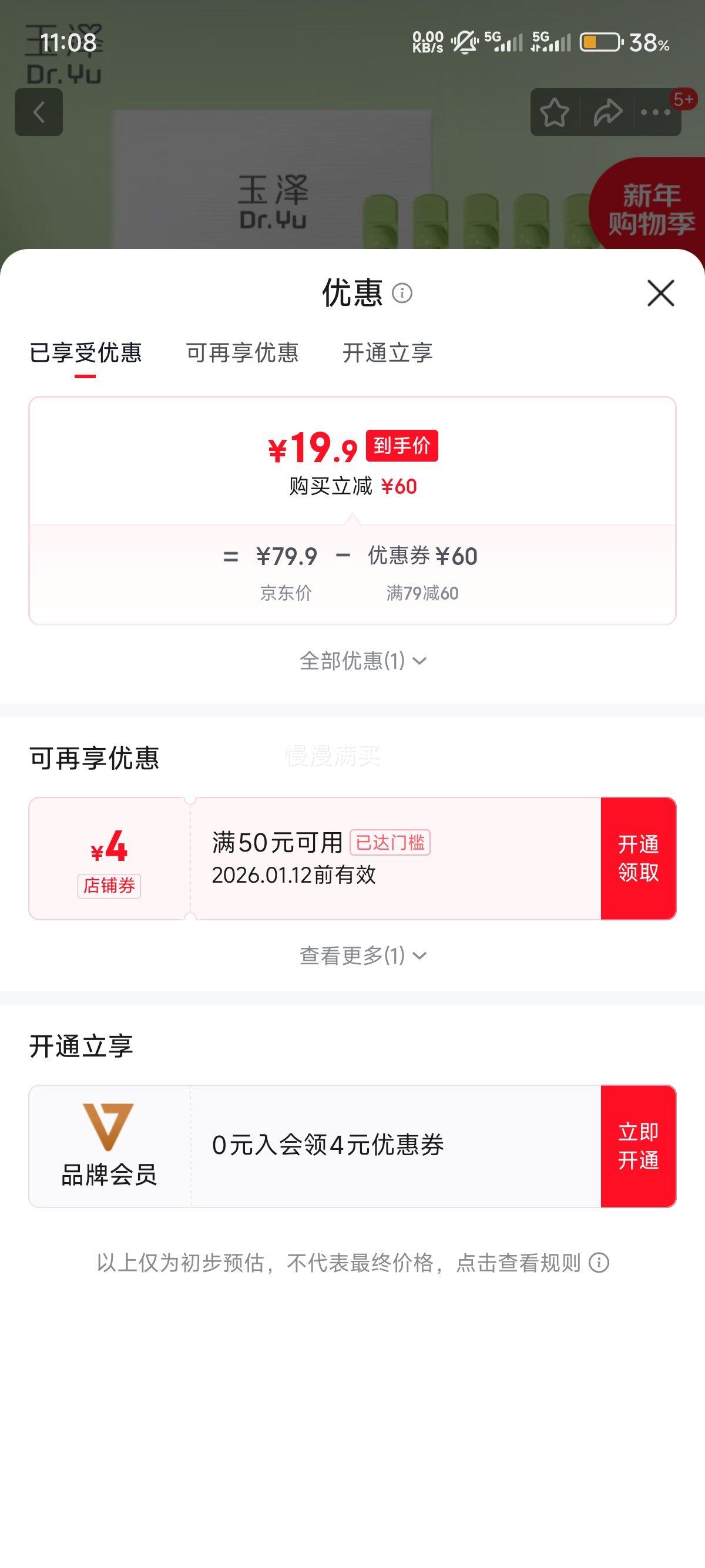Image resolution: width=705 pixels, height=1568 pixels.
Task: Tap 开通领取 on the ¥4 store coupon
Action: (638, 858)
